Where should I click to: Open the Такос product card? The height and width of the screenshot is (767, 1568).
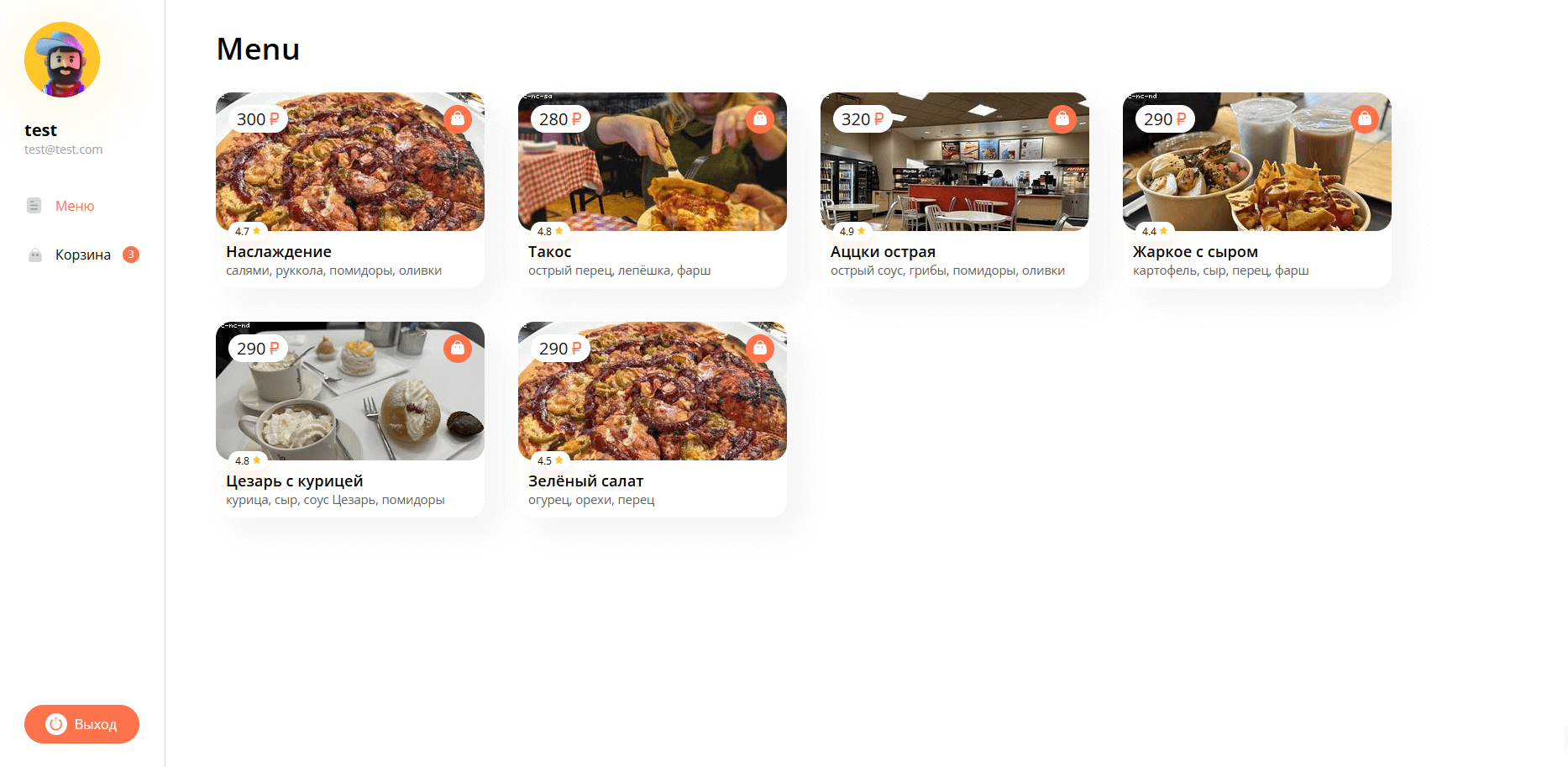coord(652,251)
